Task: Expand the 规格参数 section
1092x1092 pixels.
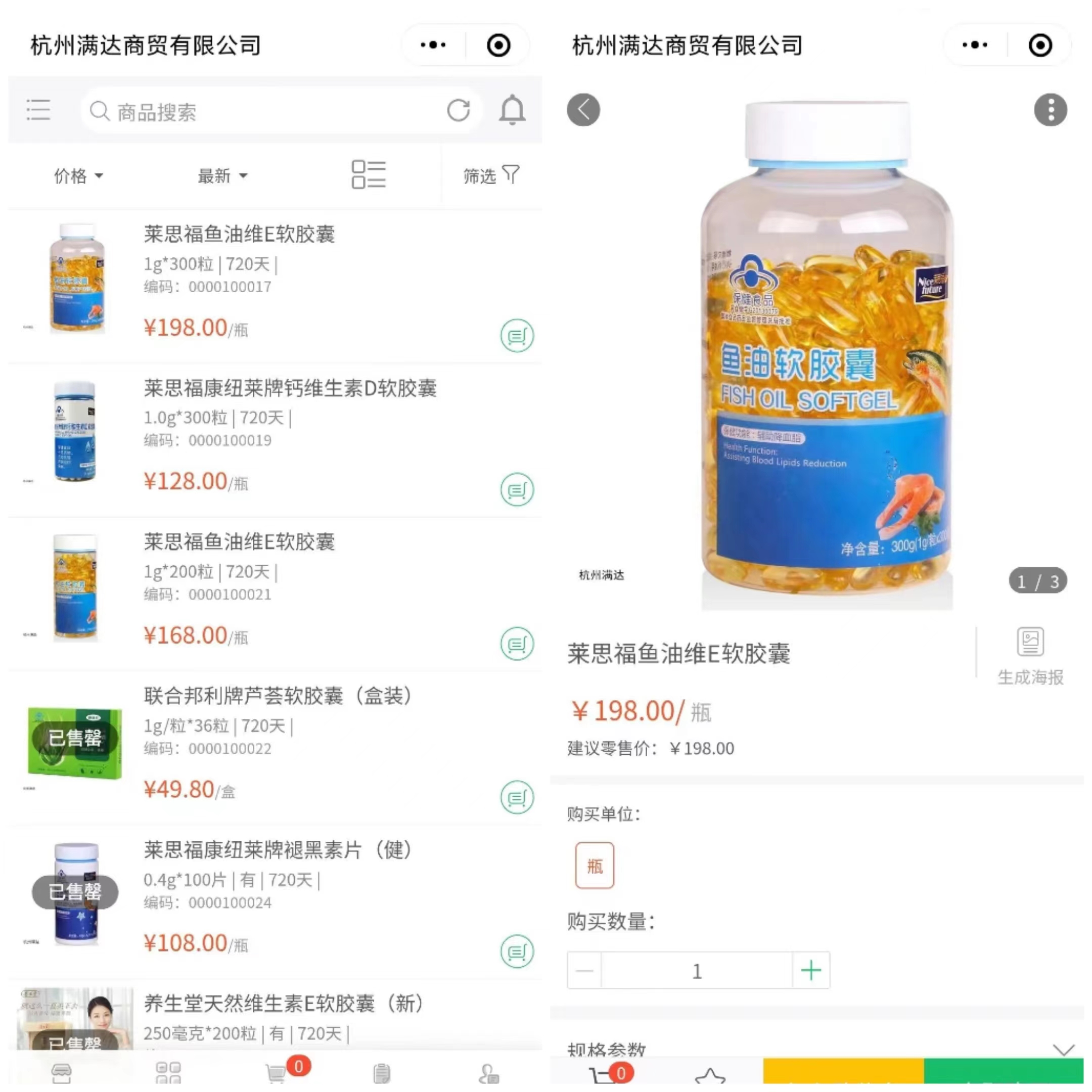Action: point(1064,1050)
